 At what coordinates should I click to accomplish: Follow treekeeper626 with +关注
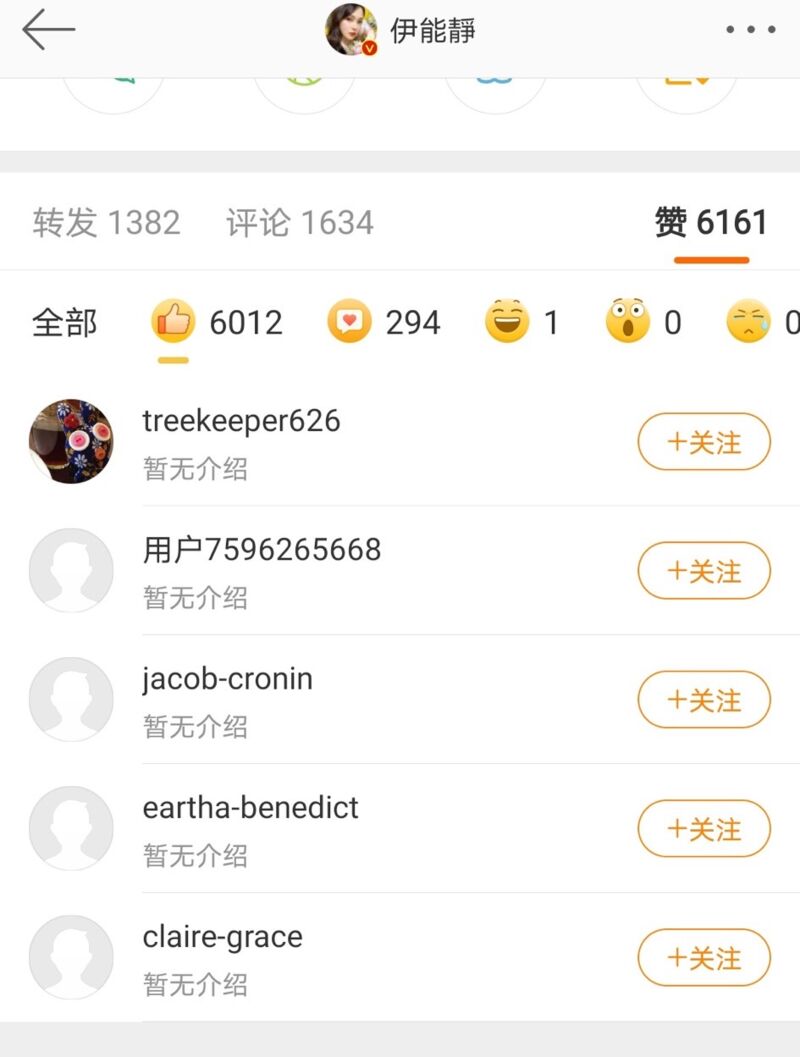tap(704, 442)
